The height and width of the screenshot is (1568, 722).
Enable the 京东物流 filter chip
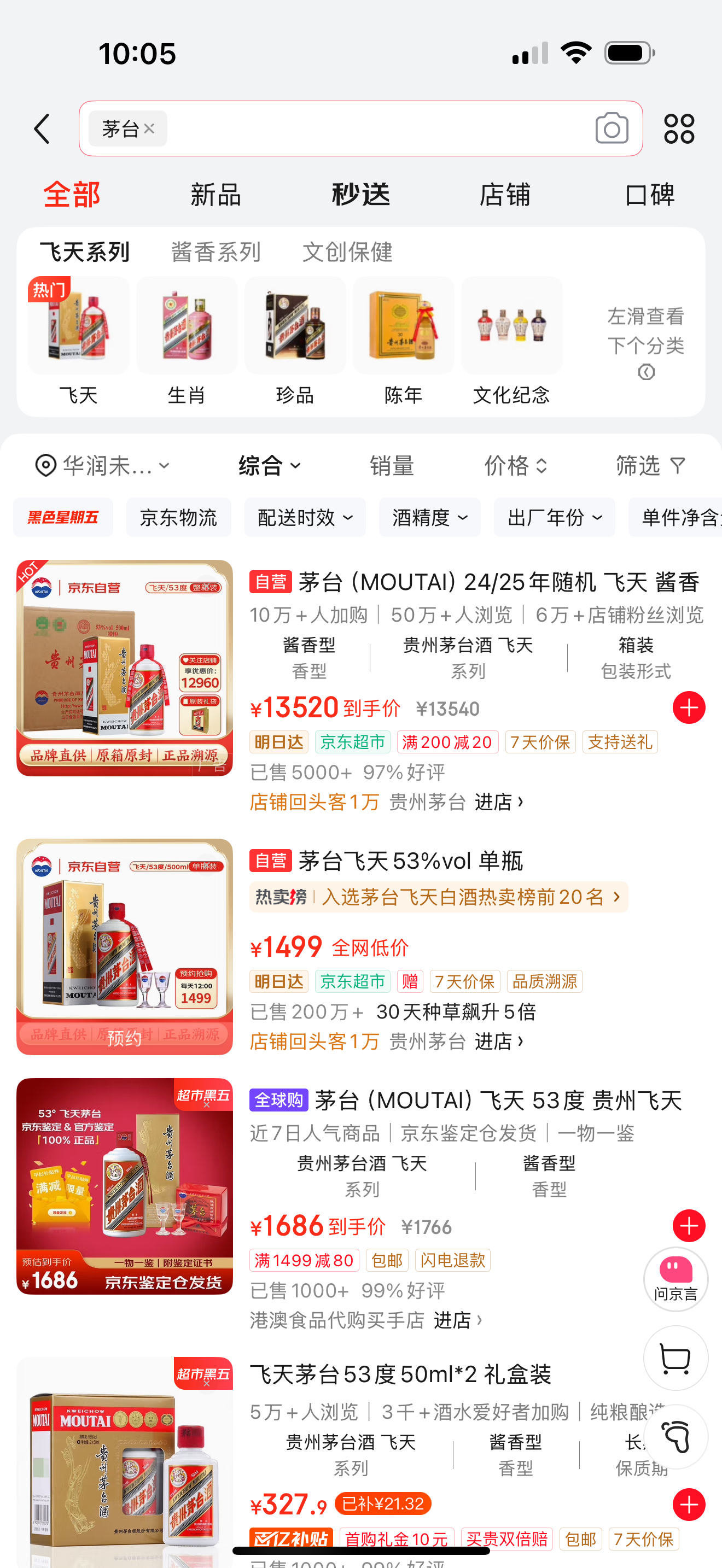pos(178,517)
